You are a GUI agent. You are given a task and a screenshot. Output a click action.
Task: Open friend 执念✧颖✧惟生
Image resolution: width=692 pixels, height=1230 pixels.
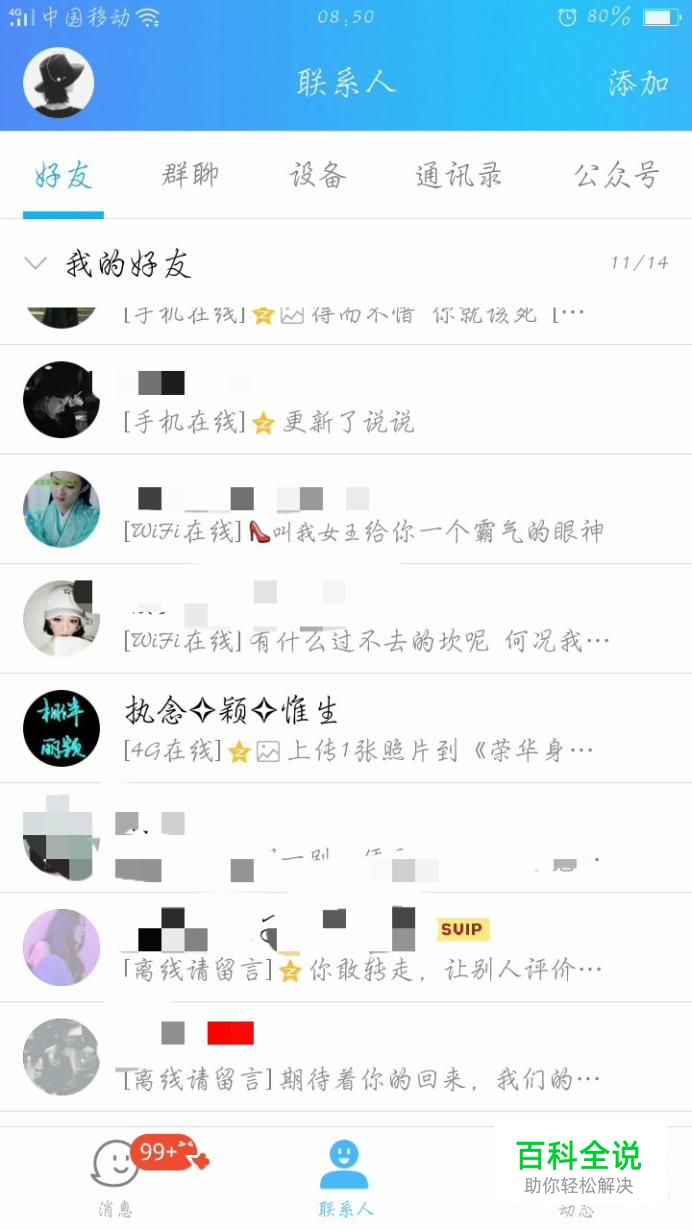pyautogui.click(x=346, y=728)
